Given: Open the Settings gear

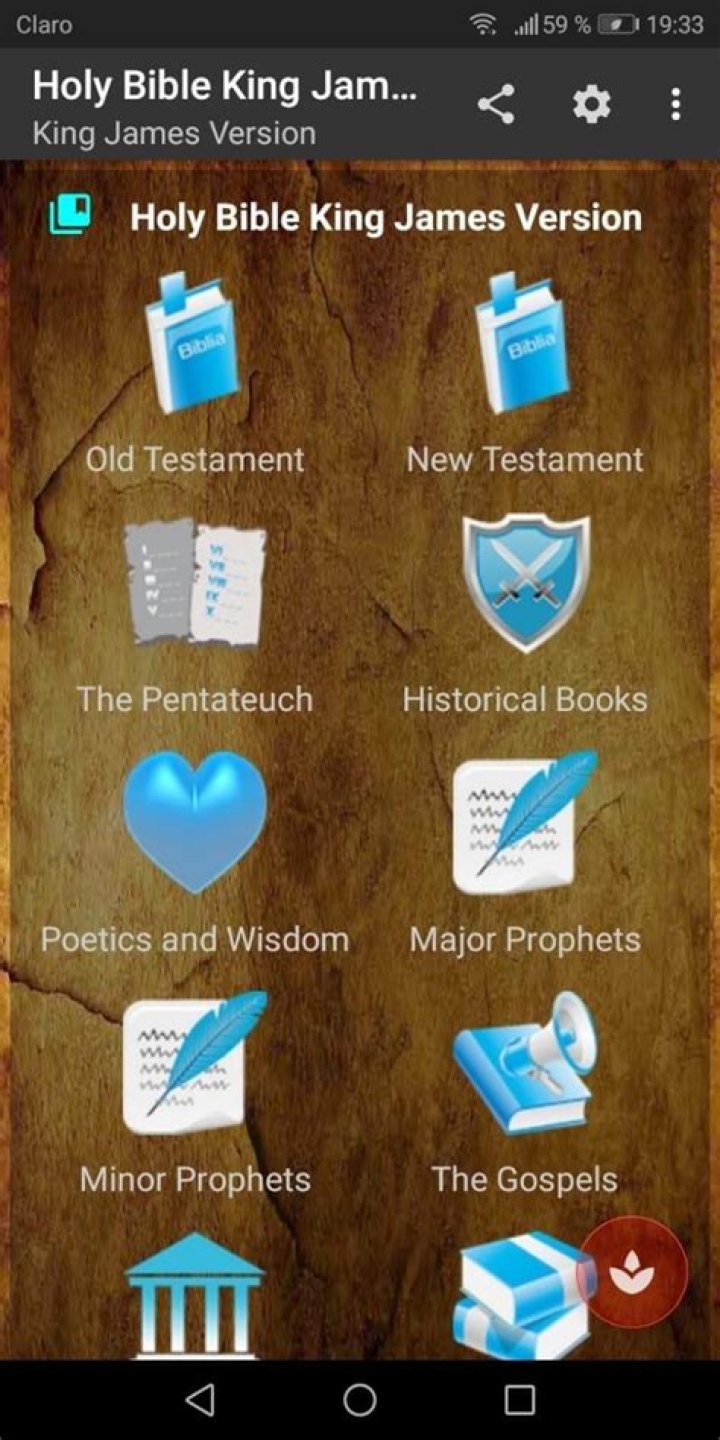Looking at the screenshot, I should point(590,103).
